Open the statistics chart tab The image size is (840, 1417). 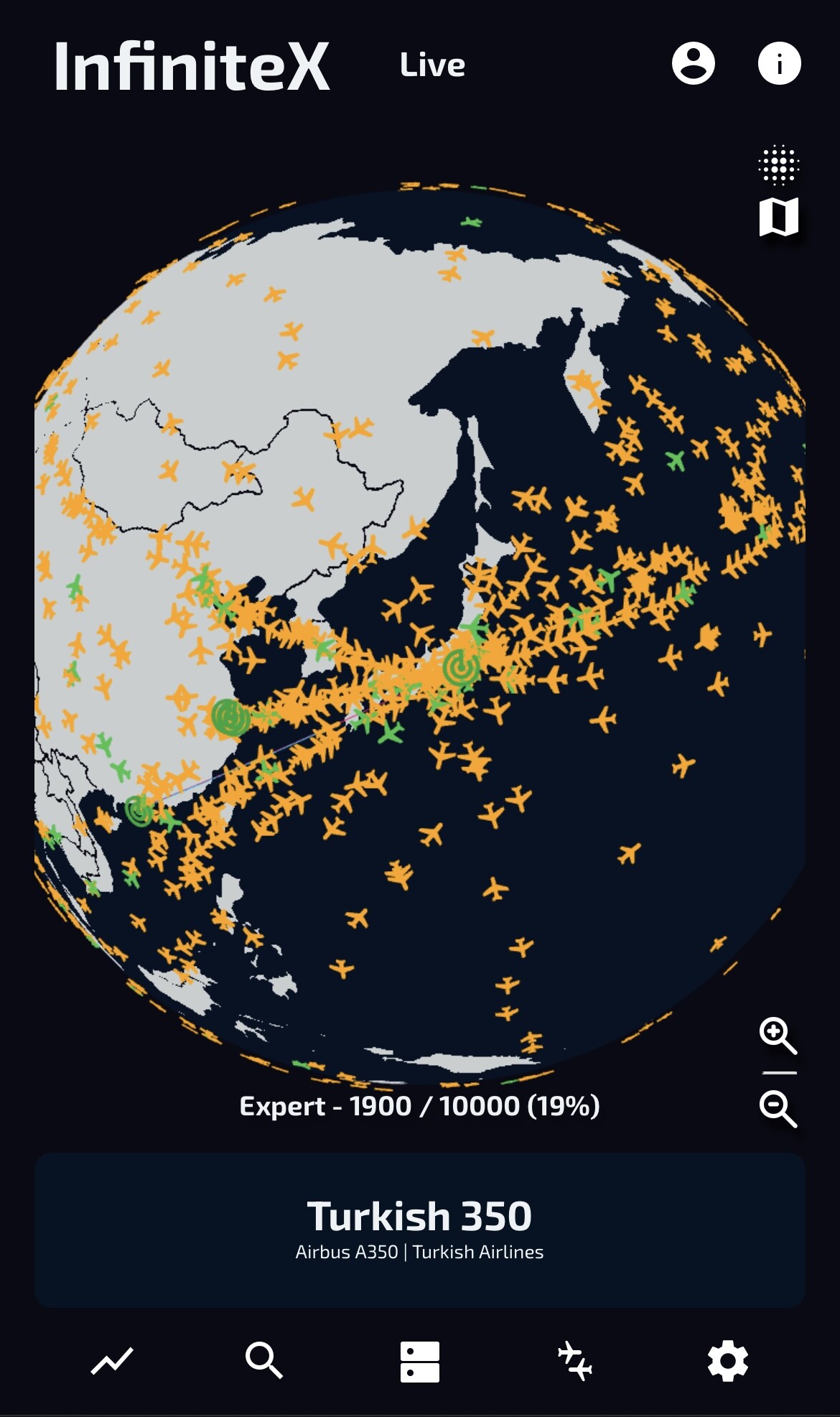pos(112,1361)
